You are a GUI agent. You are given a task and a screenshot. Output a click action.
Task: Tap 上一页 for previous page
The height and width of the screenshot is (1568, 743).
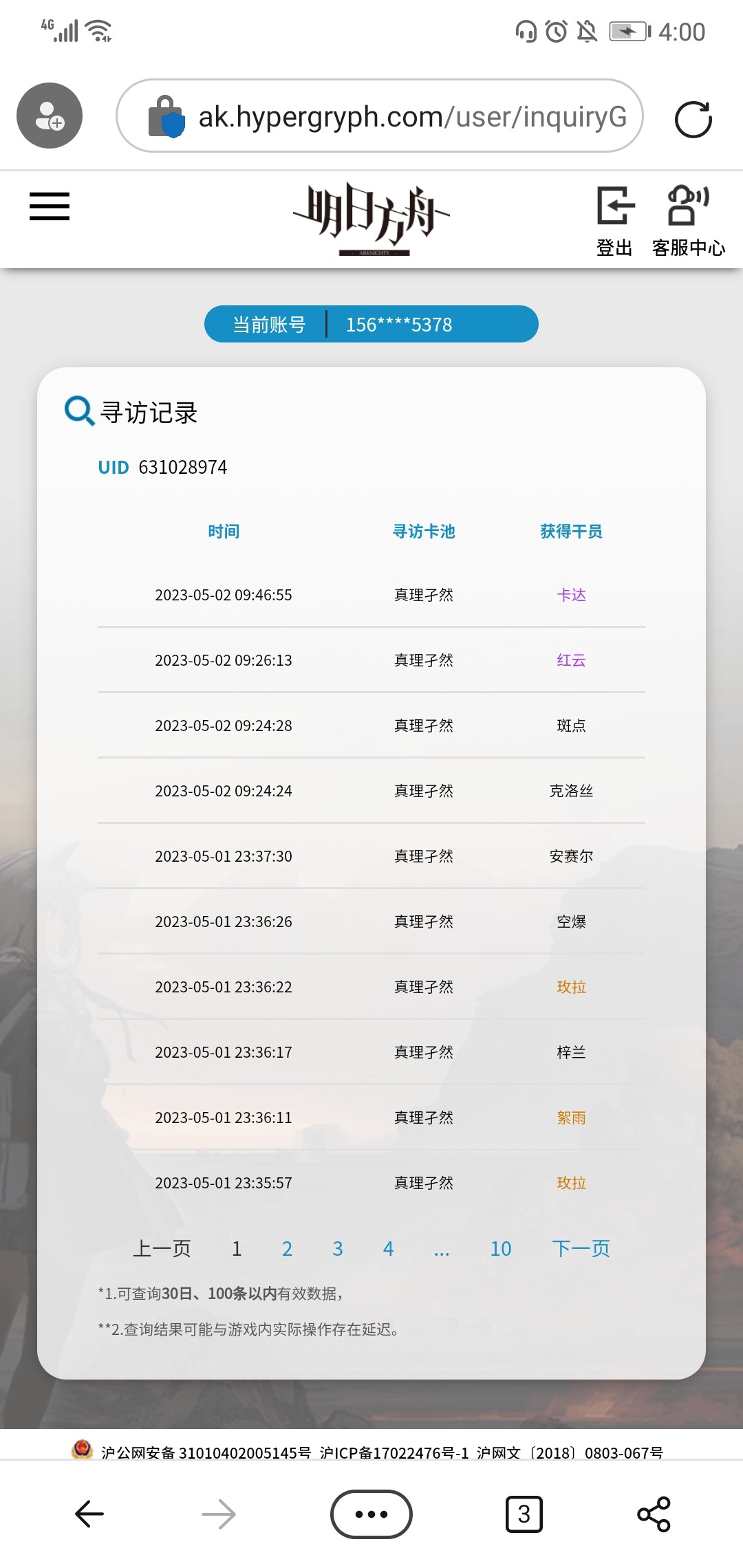(x=162, y=1248)
